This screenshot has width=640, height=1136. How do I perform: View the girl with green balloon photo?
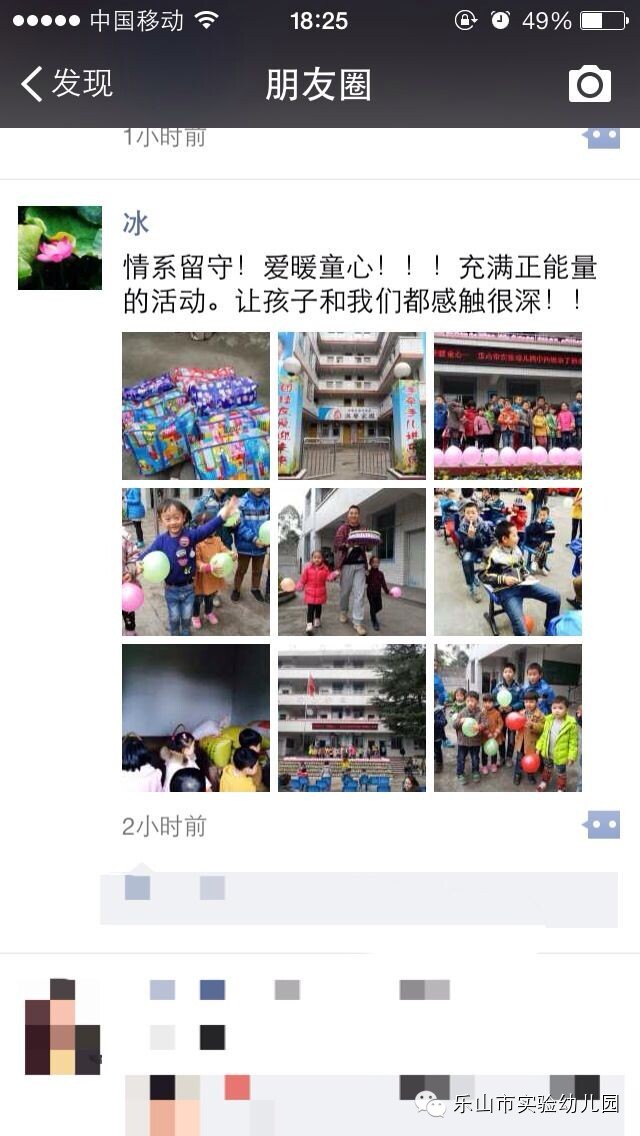[x=196, y=562]
